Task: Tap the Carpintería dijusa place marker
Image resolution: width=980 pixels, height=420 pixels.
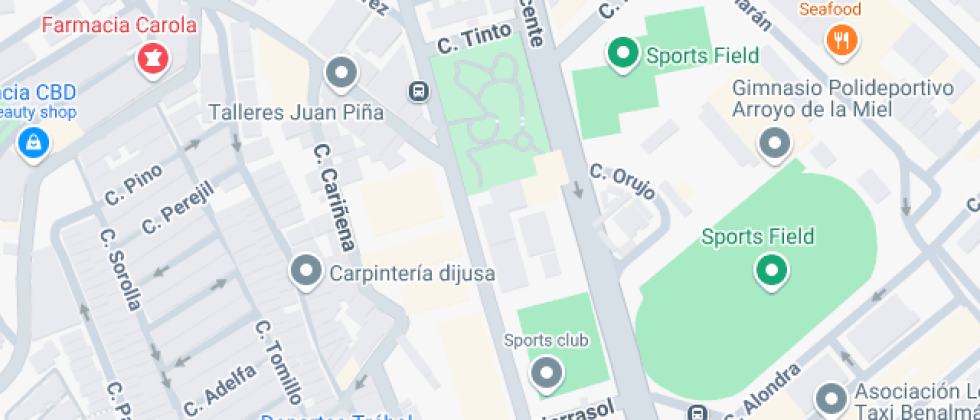Action: [305, 271]
